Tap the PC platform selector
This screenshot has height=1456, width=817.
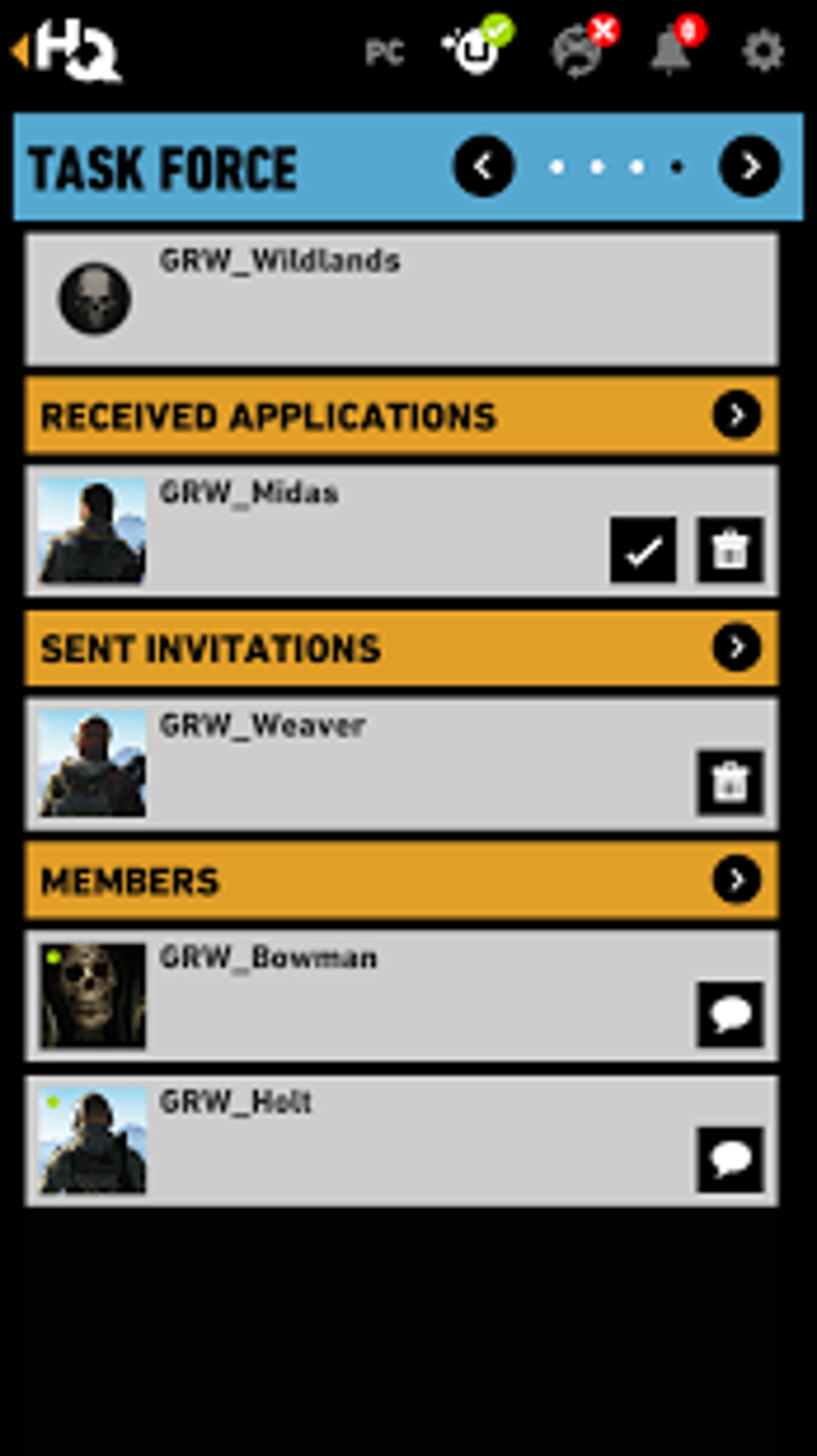pos(384,53)
